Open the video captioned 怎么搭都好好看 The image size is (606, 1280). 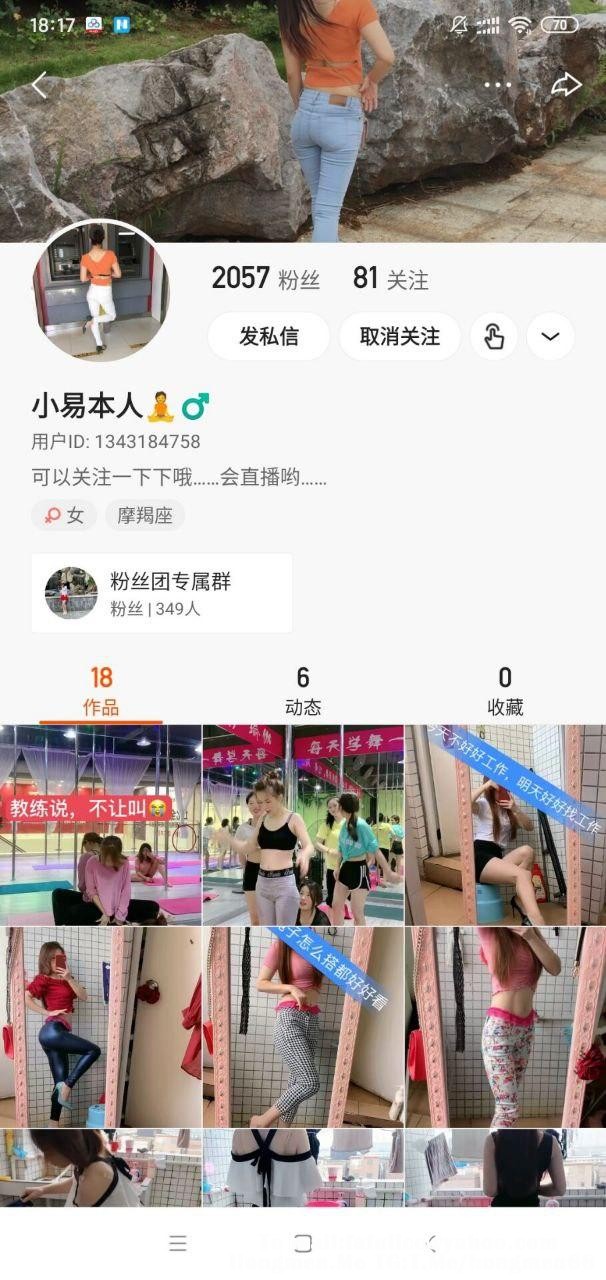(303, 1027)
